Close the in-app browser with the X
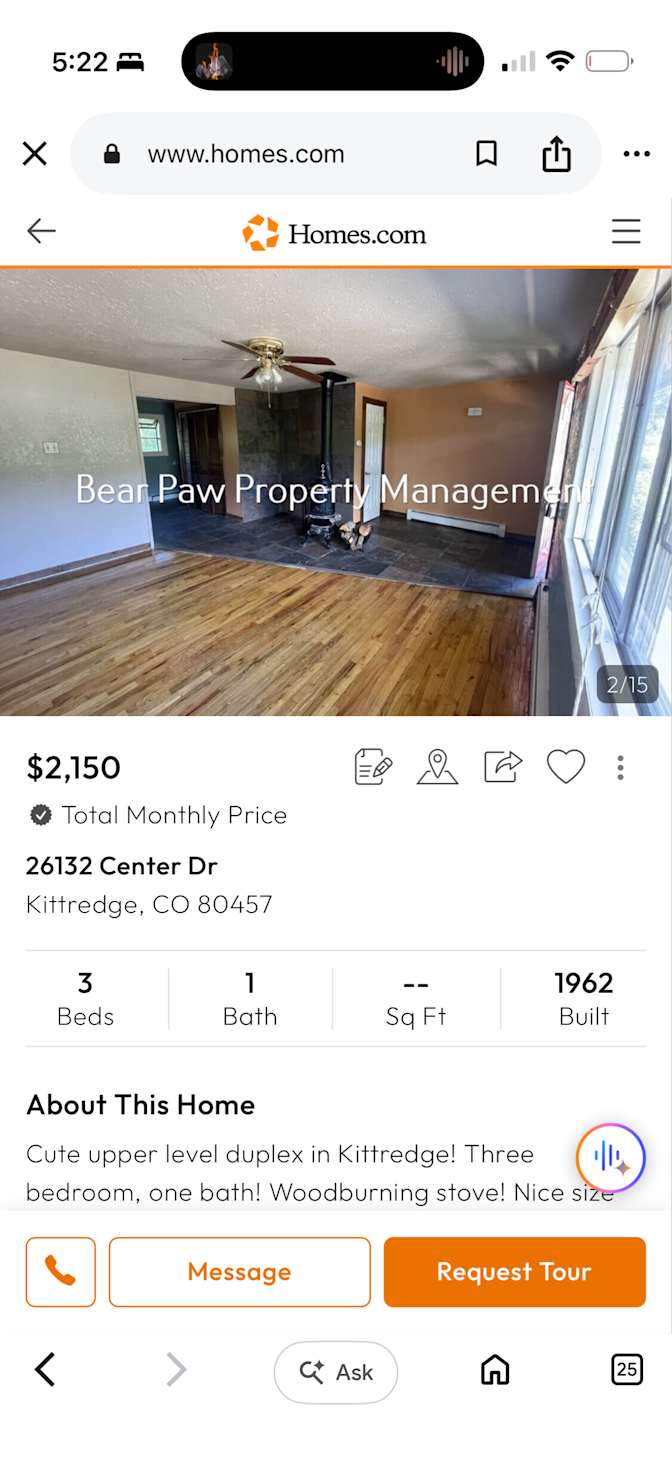 (35, 154)
